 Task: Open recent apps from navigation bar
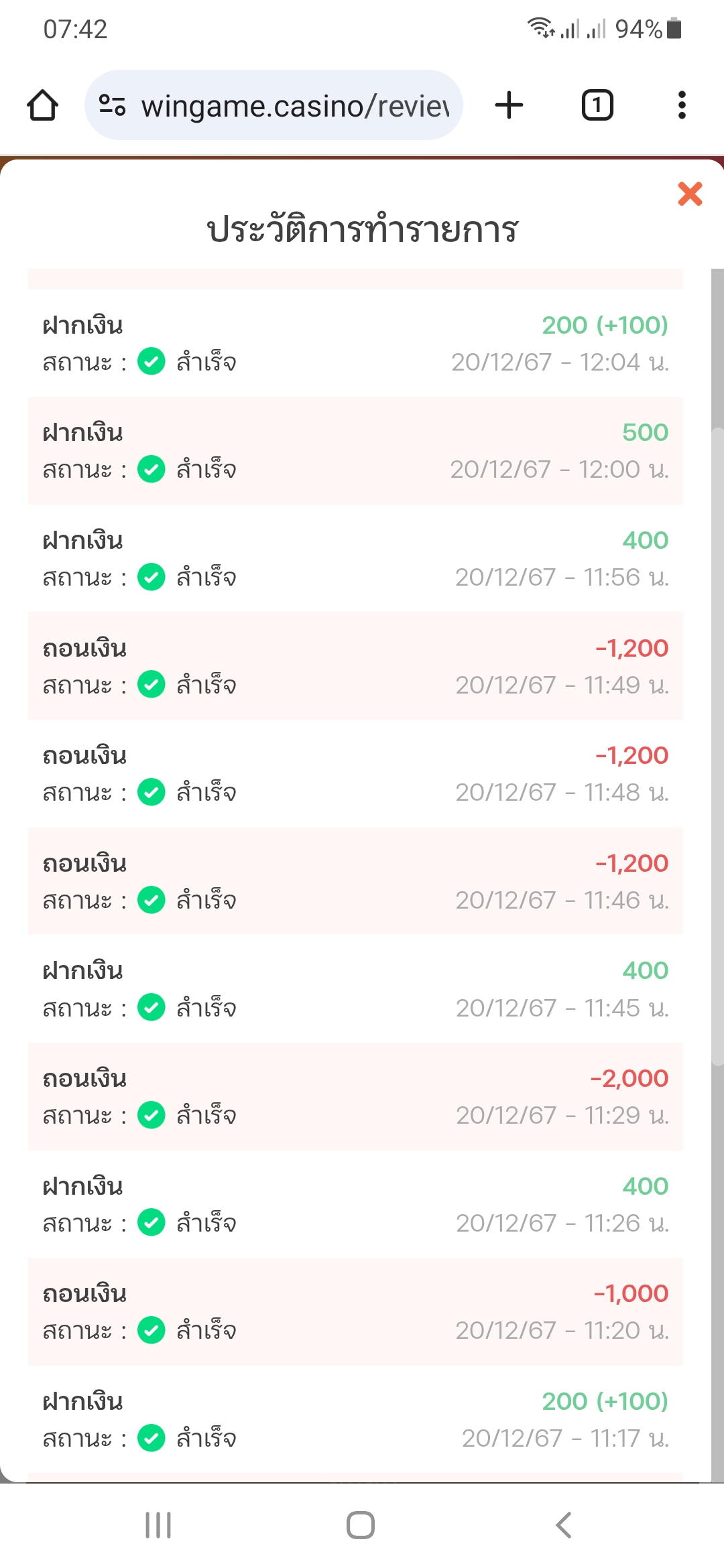pos(158,1525)
